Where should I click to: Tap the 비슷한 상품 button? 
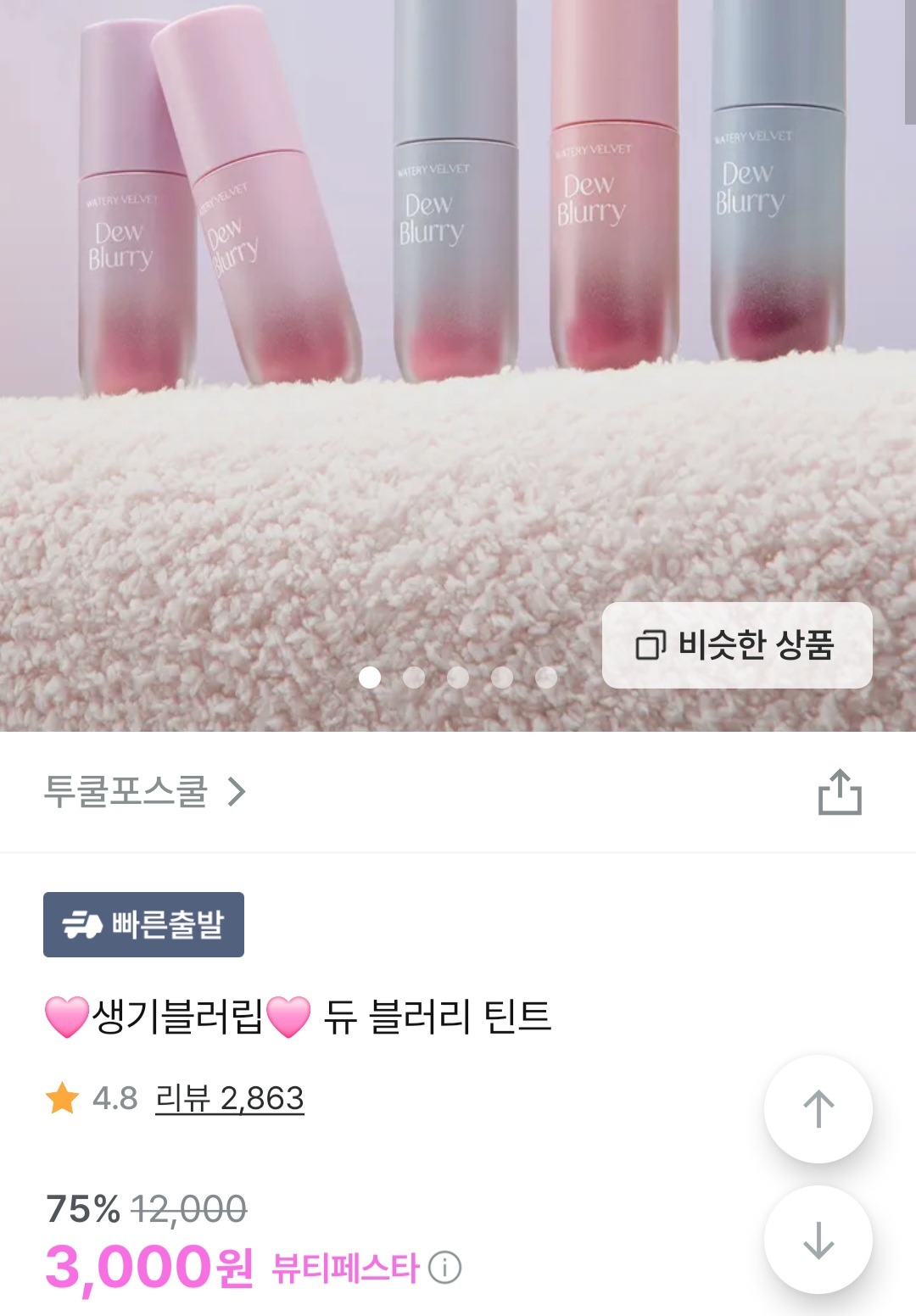(736, 645)
